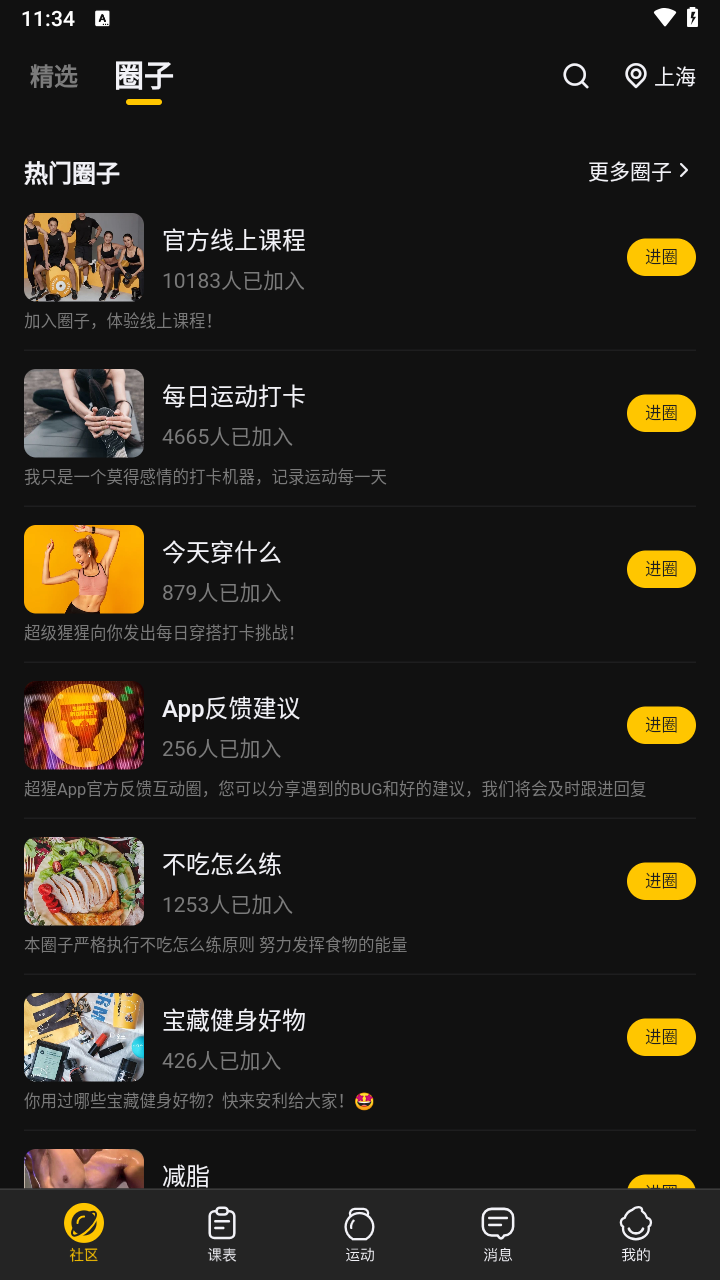Tap 进圈 for 不吃怎么练

(661, 881)
